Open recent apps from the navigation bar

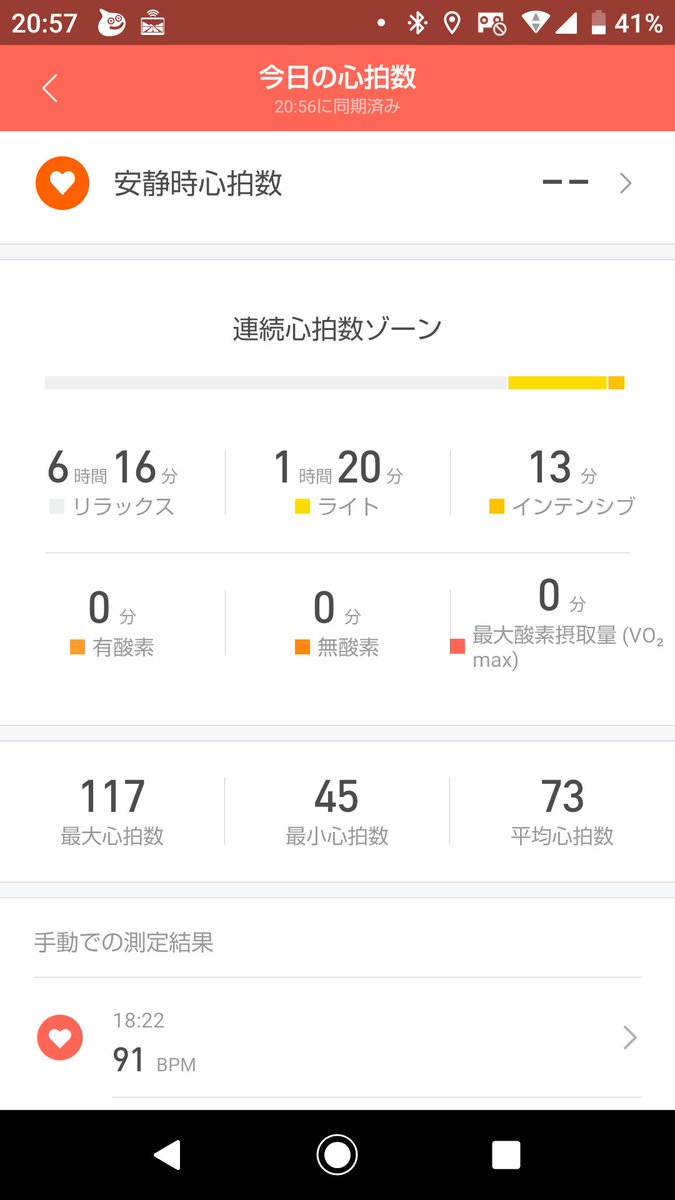tap(506, 1155)
